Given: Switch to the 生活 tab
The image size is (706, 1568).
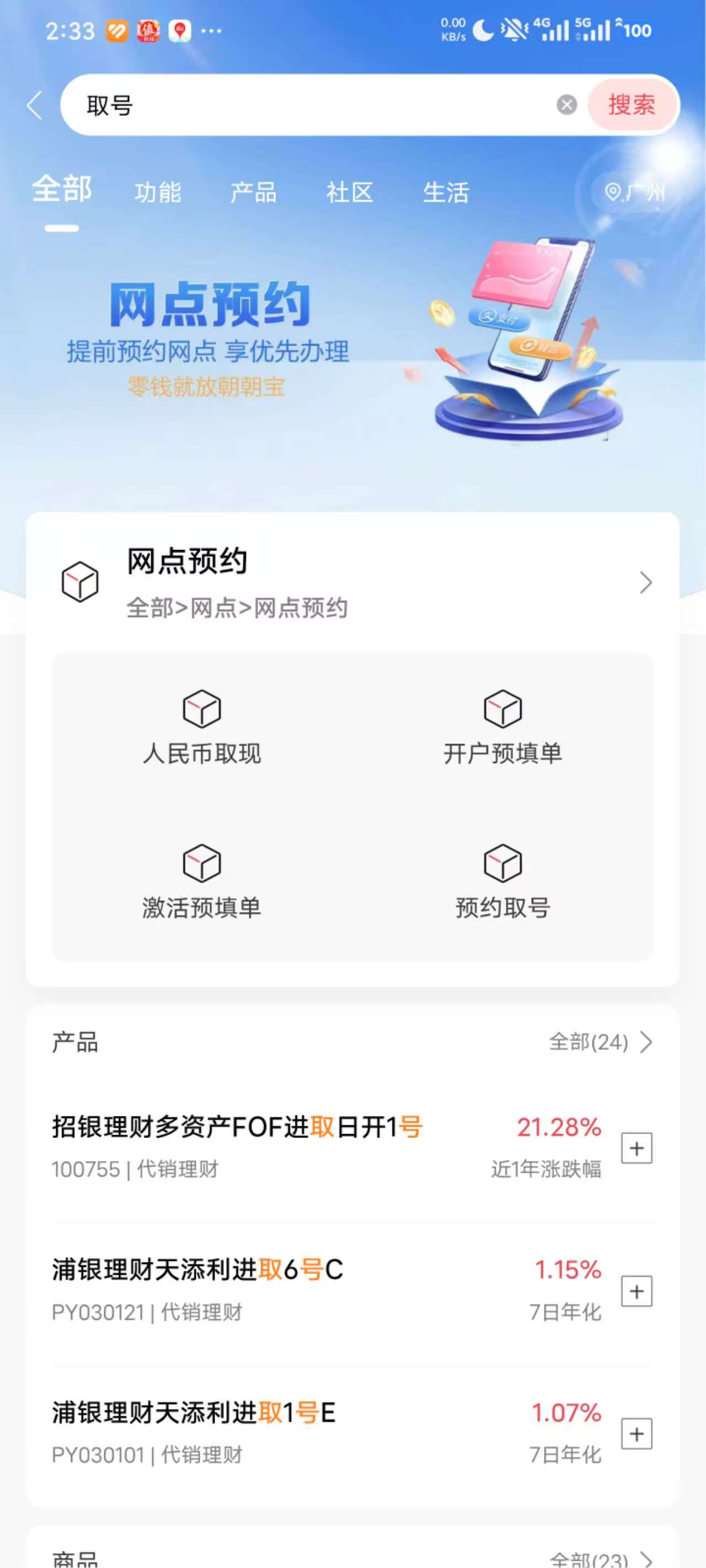Looking at the screenshot, I should [446, 192].
